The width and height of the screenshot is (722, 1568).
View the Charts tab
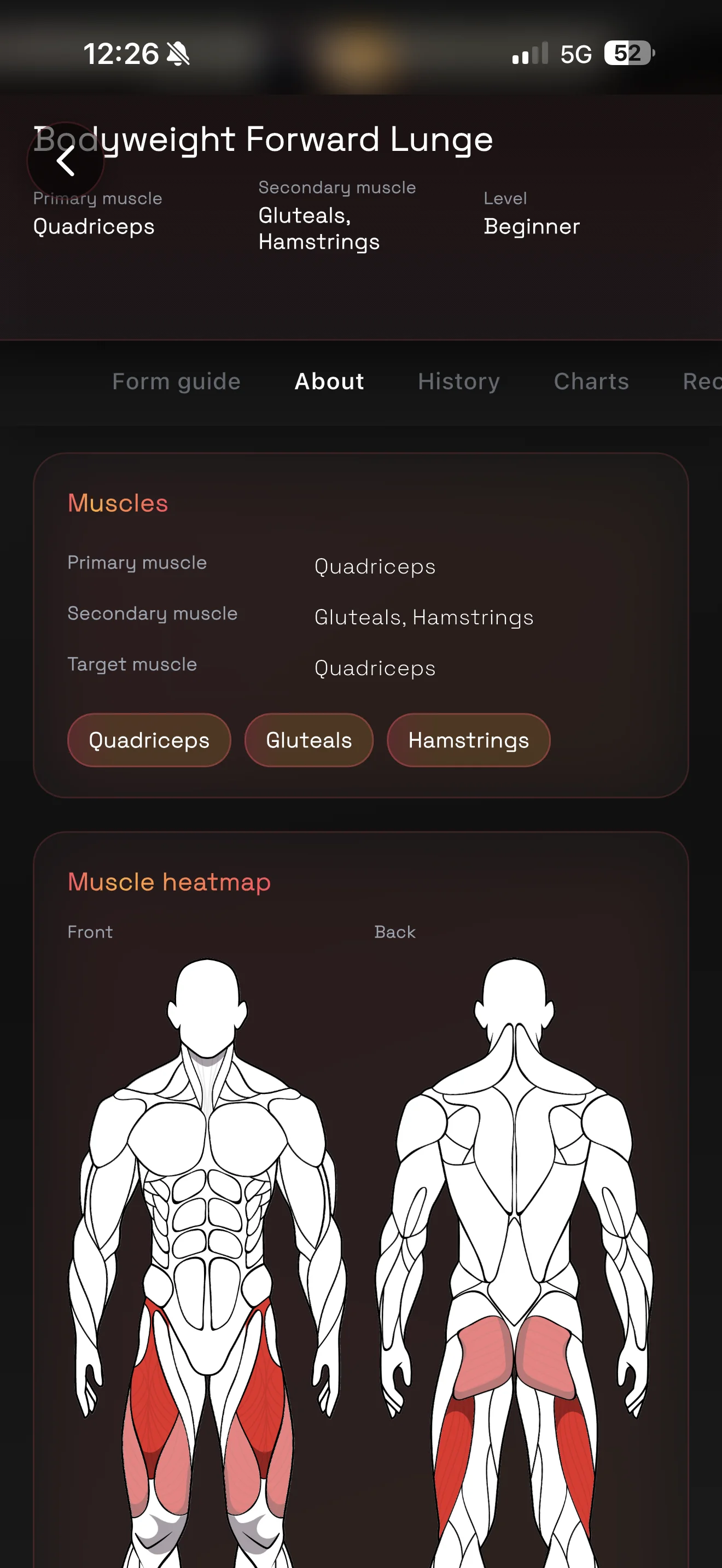point(591,382)
